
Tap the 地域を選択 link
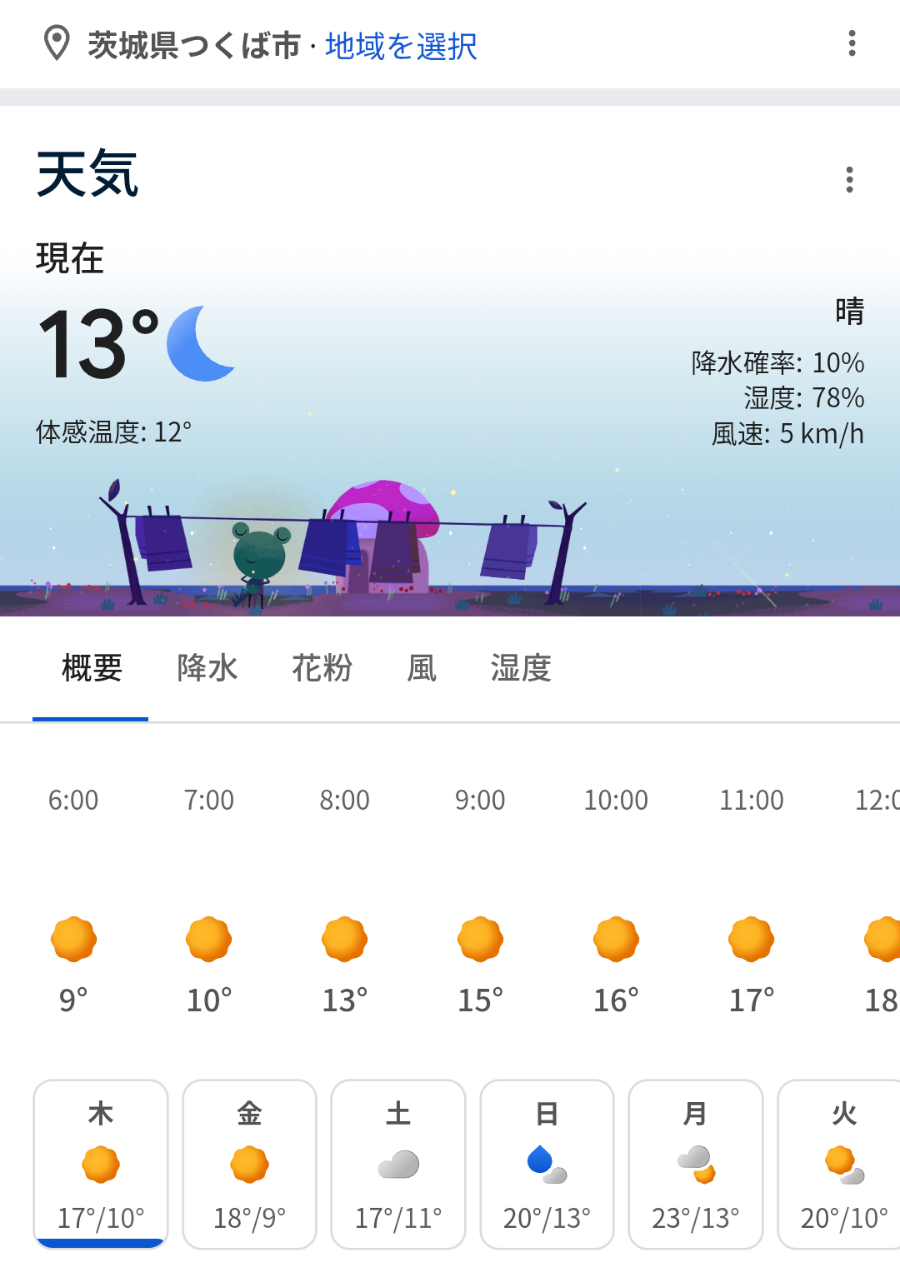tap(401, 46)
